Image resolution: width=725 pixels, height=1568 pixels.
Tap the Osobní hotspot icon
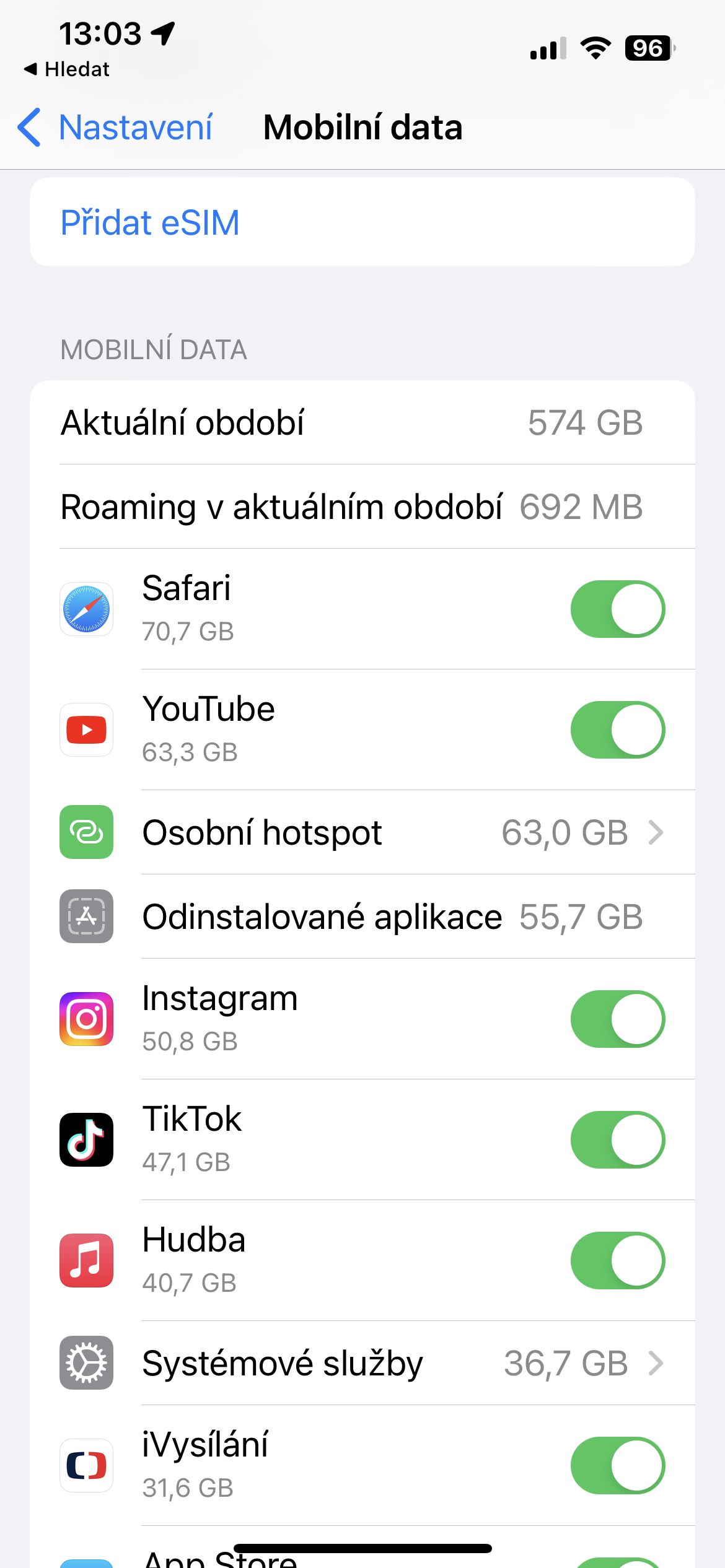[86, 833]
